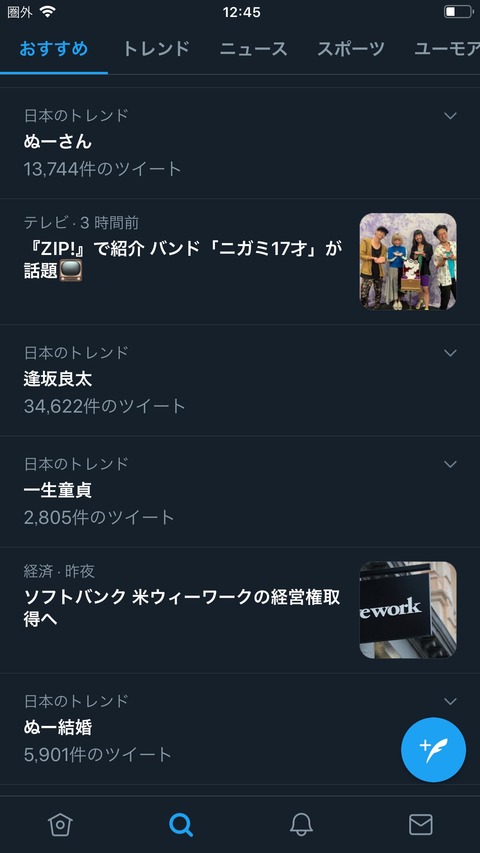Viewport: 480px width, 853px height.
Task: Tap the search tab in the bottom bar
Action: [x=181, y=825]
